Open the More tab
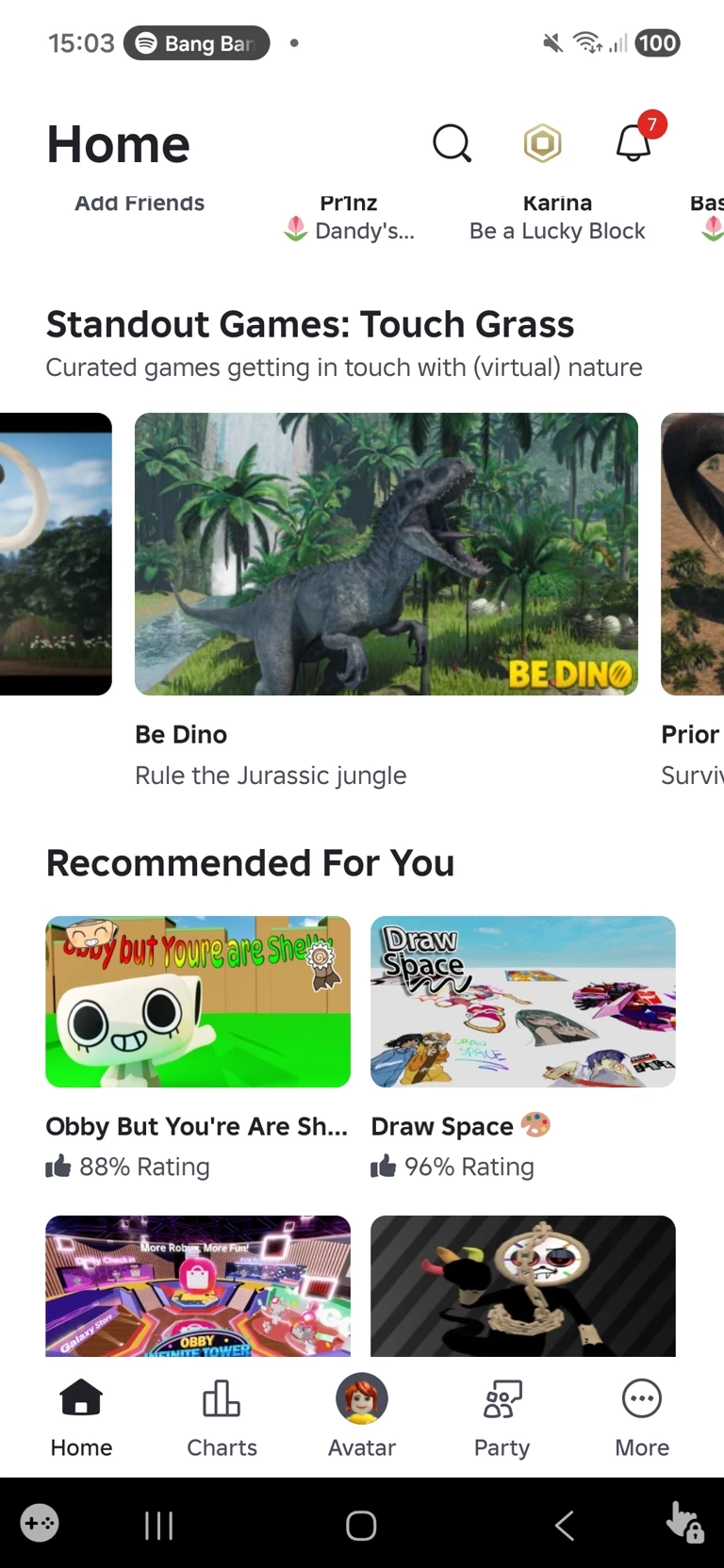 tap(642, 1416)
